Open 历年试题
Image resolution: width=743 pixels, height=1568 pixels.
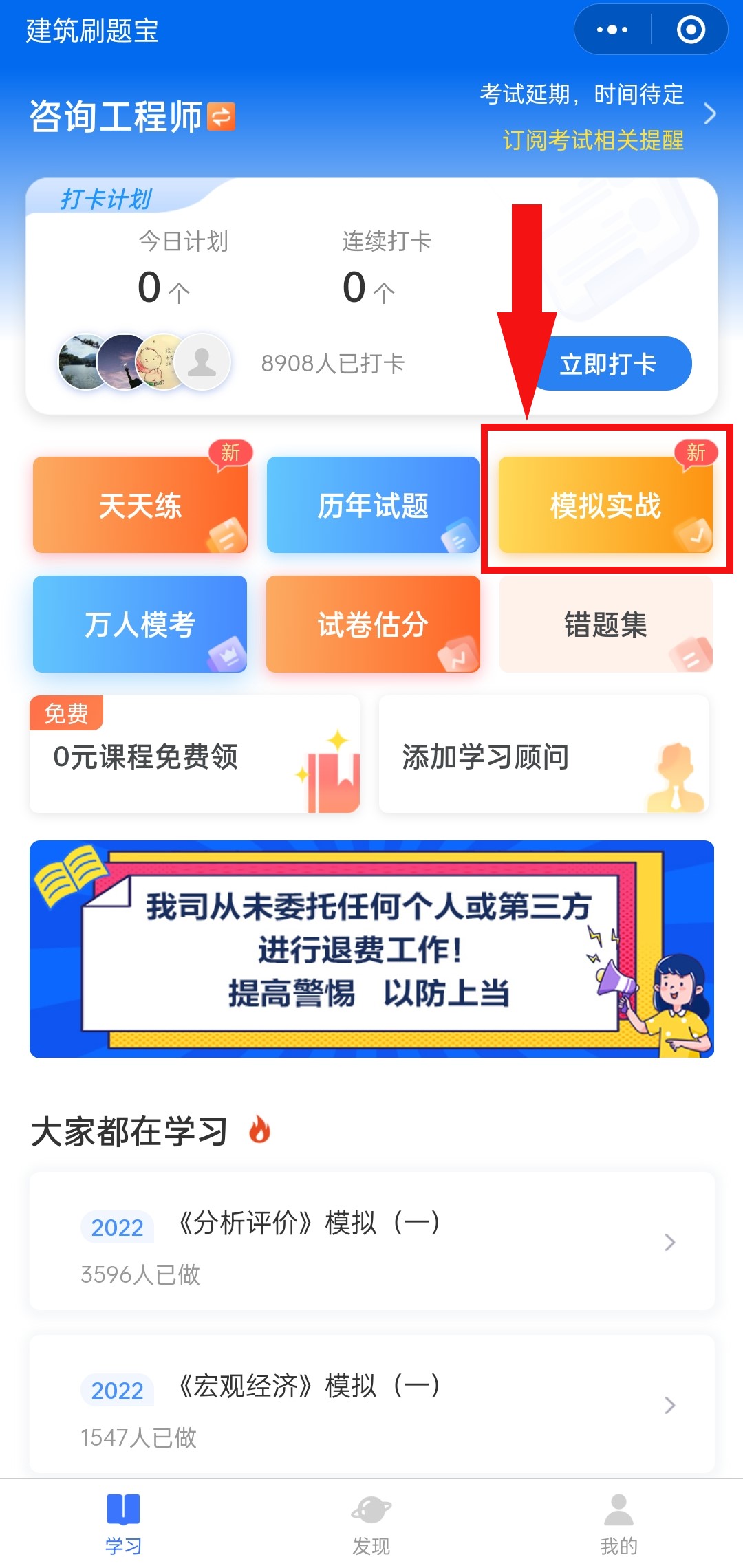[372, 505]
